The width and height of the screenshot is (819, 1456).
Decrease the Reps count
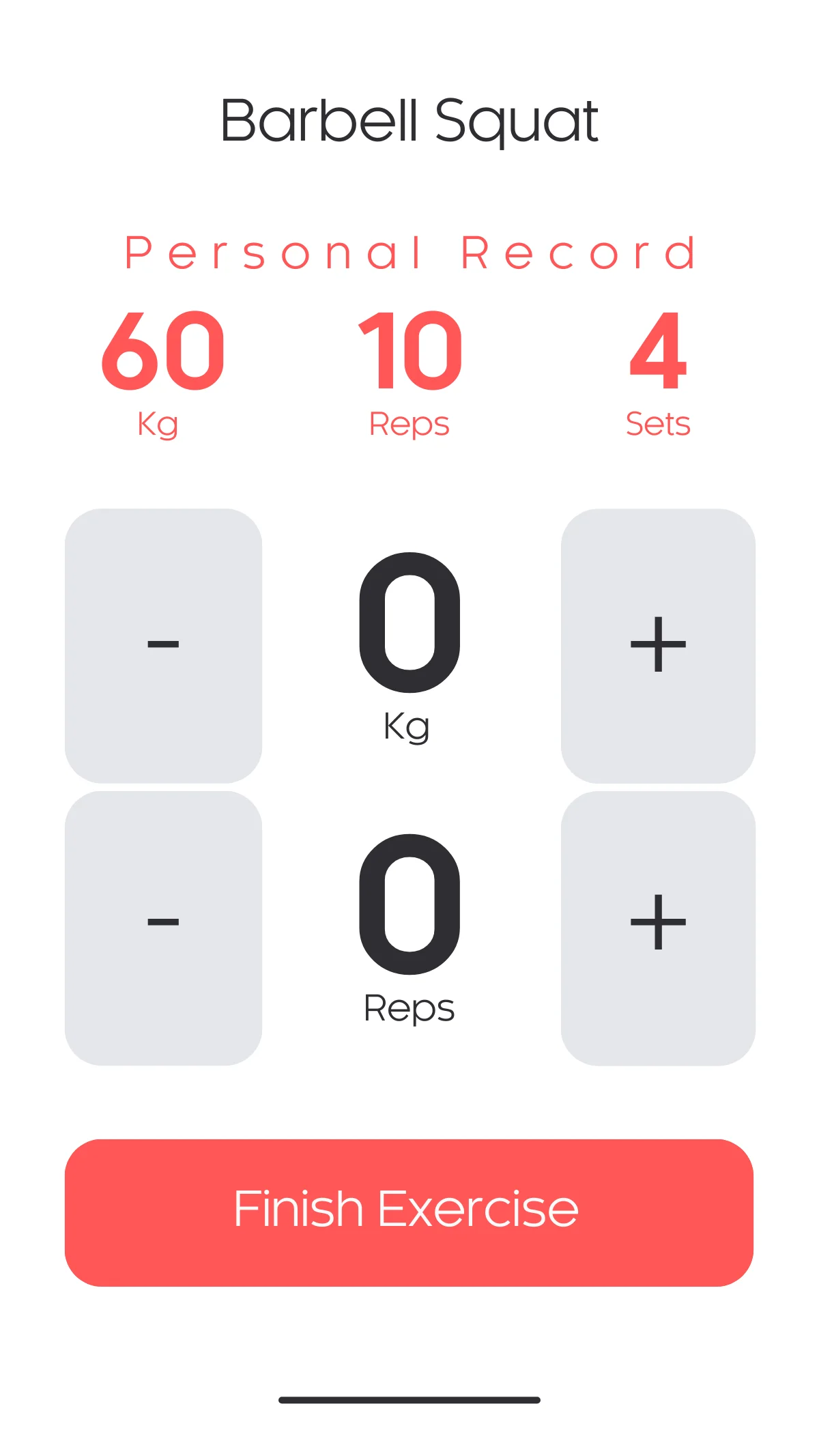163,928
